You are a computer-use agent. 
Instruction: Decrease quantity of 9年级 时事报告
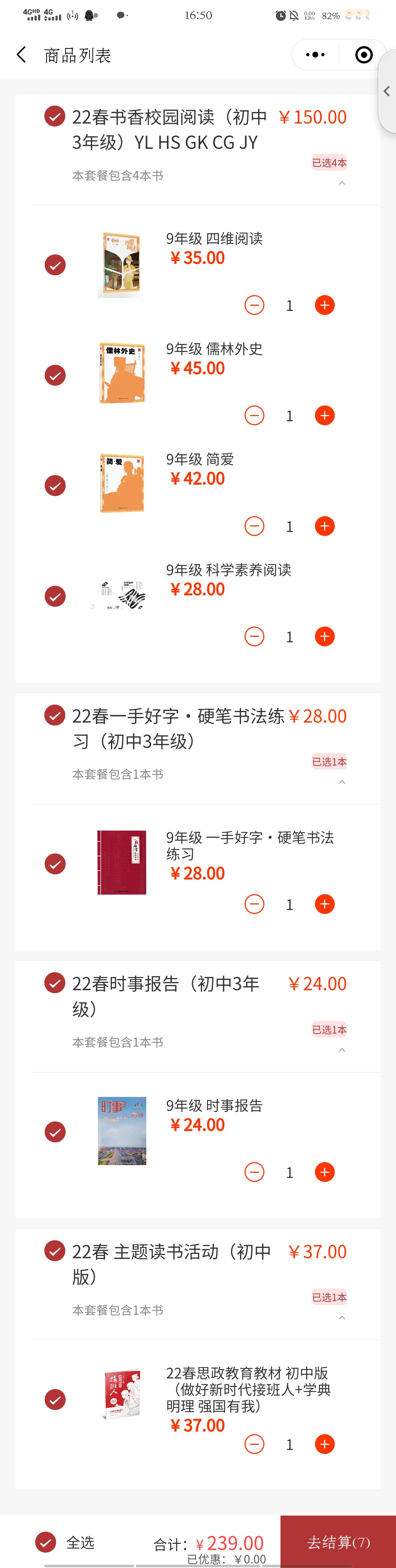(x=254, y=1172)
